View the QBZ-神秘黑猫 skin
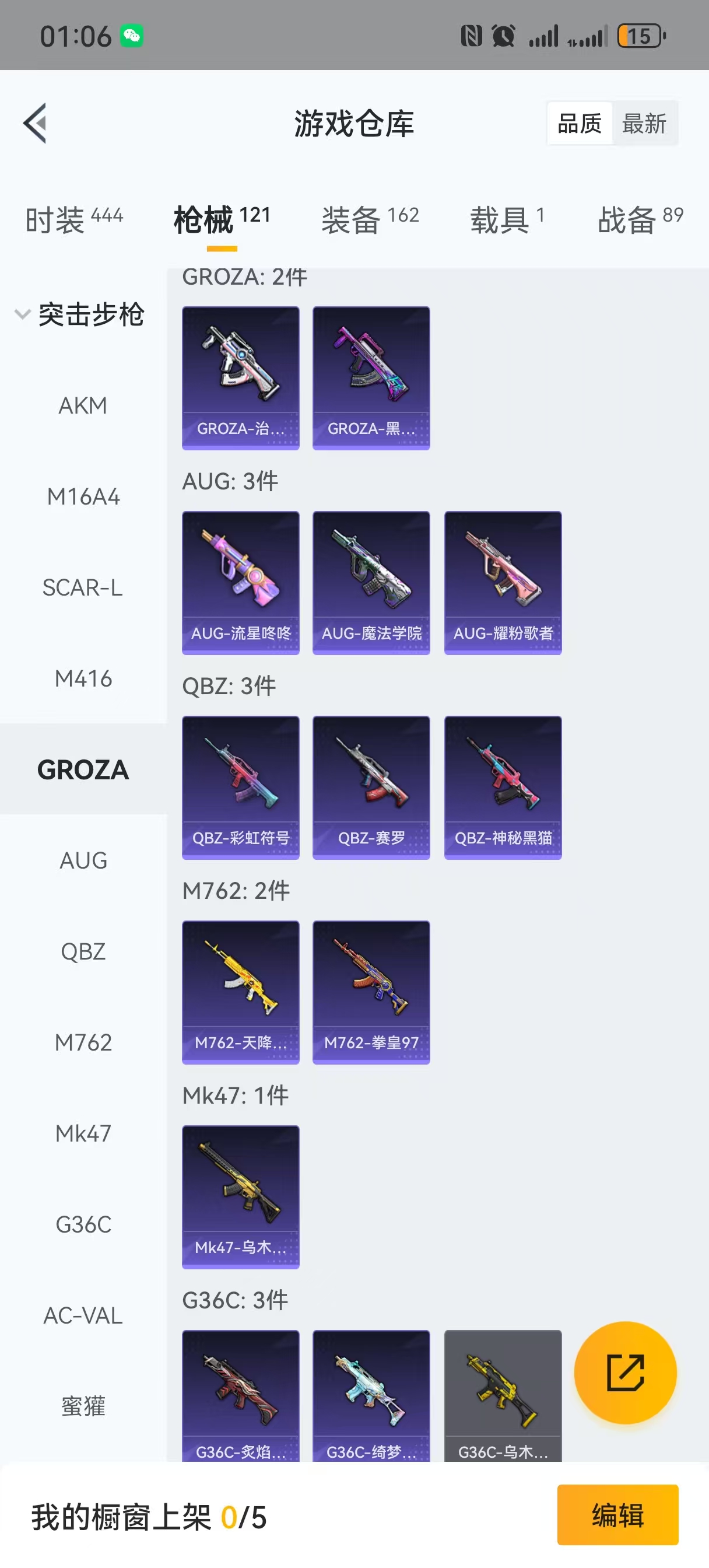 (503, 787)
